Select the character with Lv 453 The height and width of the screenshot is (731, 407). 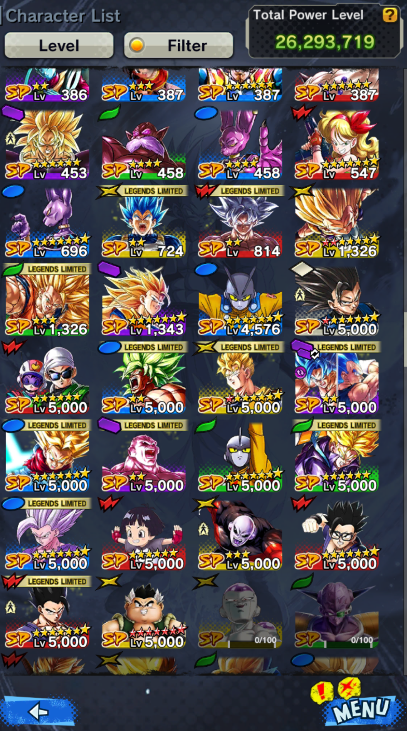(47, 145)
